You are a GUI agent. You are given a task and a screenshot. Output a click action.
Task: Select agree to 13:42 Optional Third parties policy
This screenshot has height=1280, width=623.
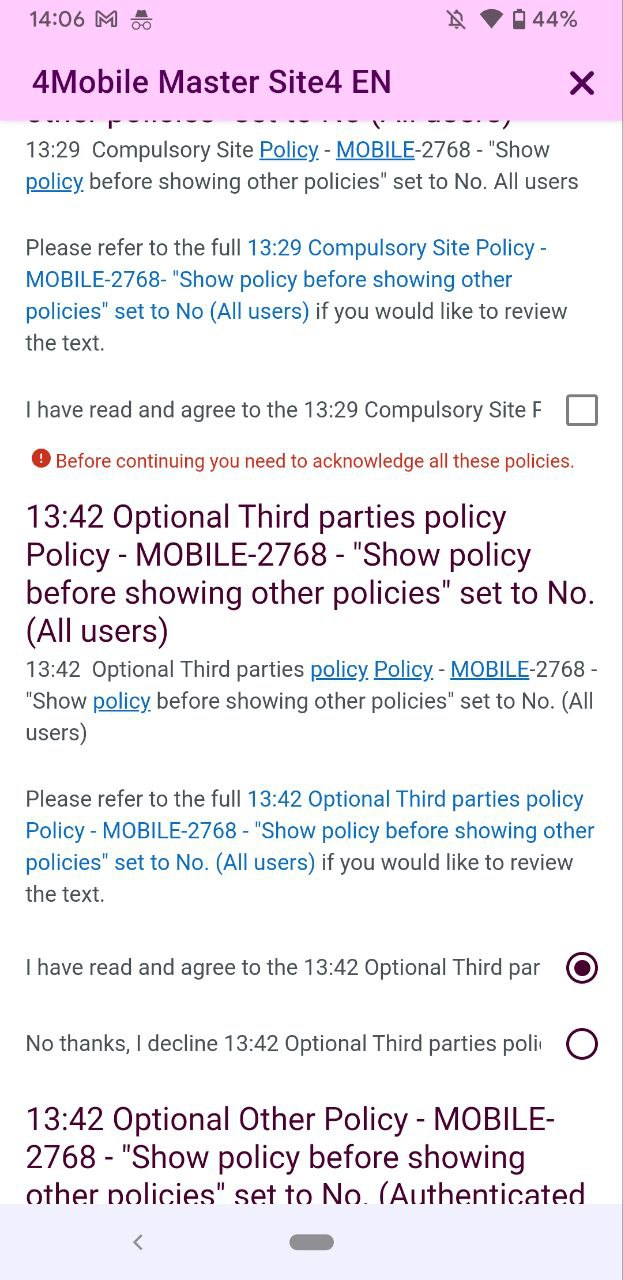[x=582, y=968]
